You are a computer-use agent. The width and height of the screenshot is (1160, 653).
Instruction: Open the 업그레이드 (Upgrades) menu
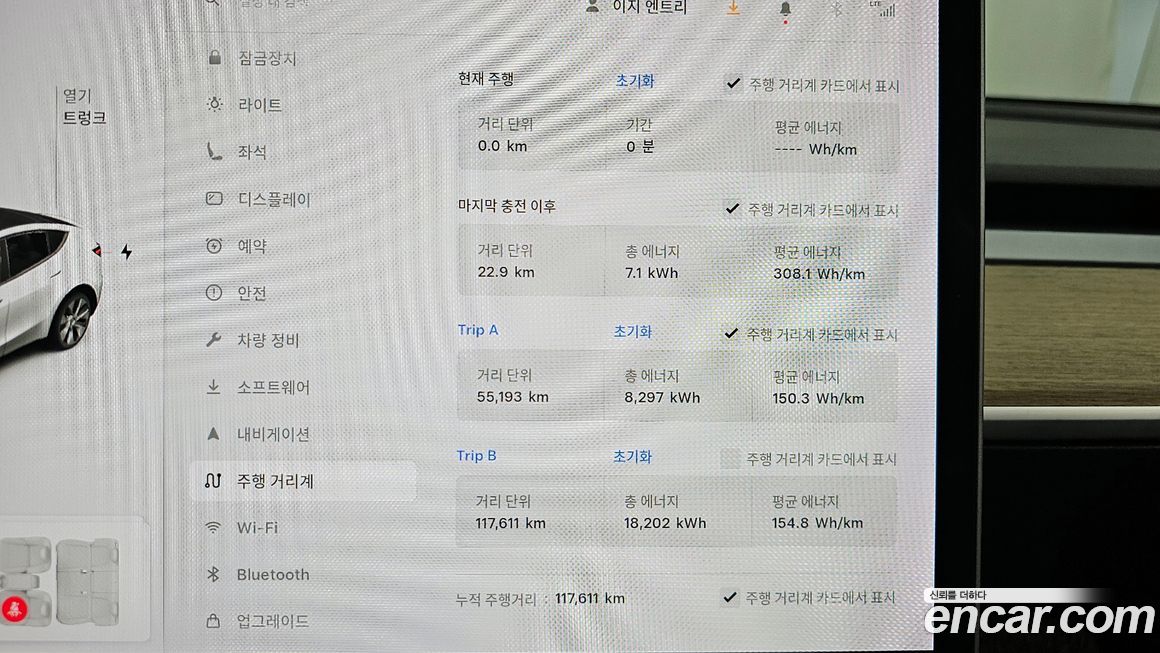click(x=272, y=621)
